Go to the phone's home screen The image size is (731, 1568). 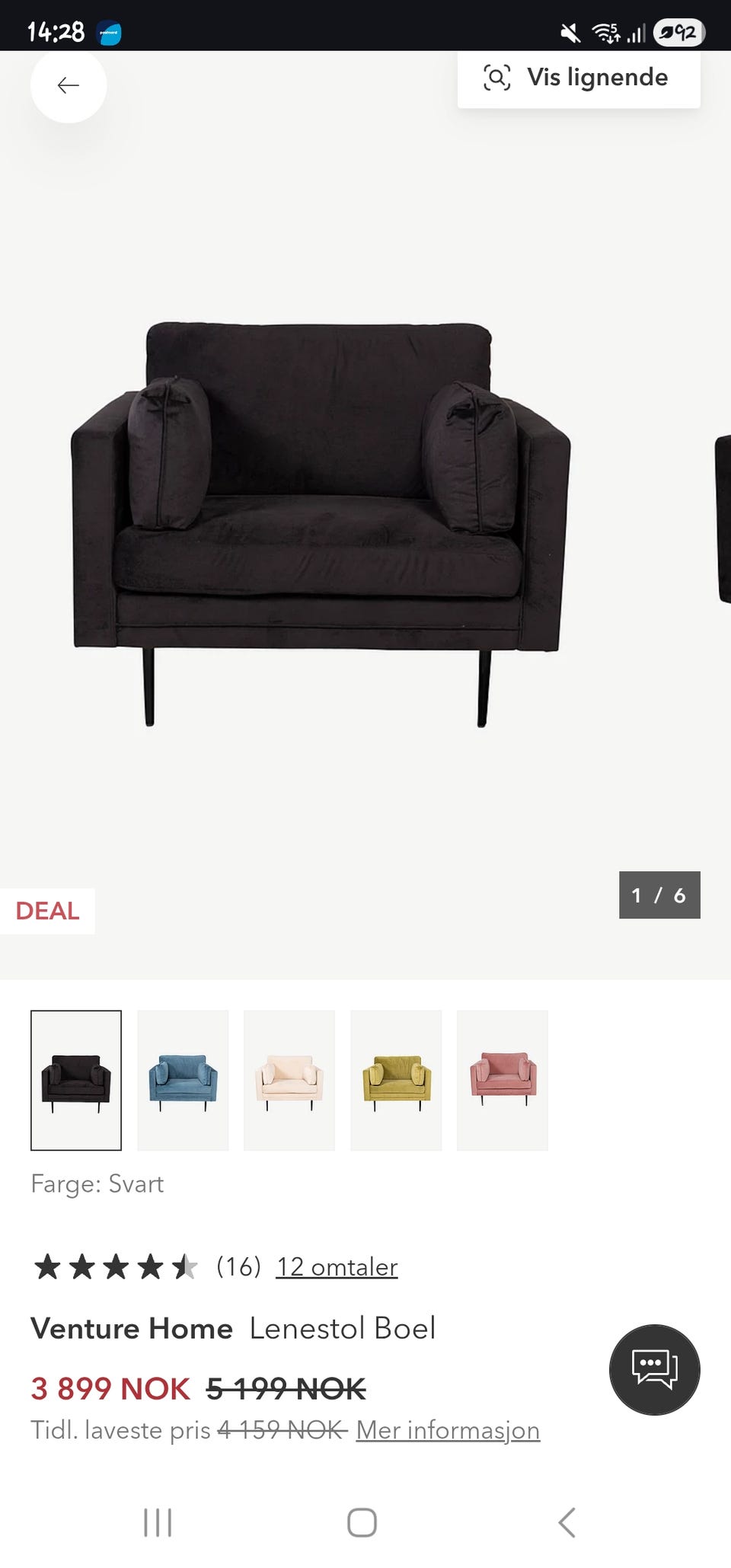click(x=362, y=1523)
